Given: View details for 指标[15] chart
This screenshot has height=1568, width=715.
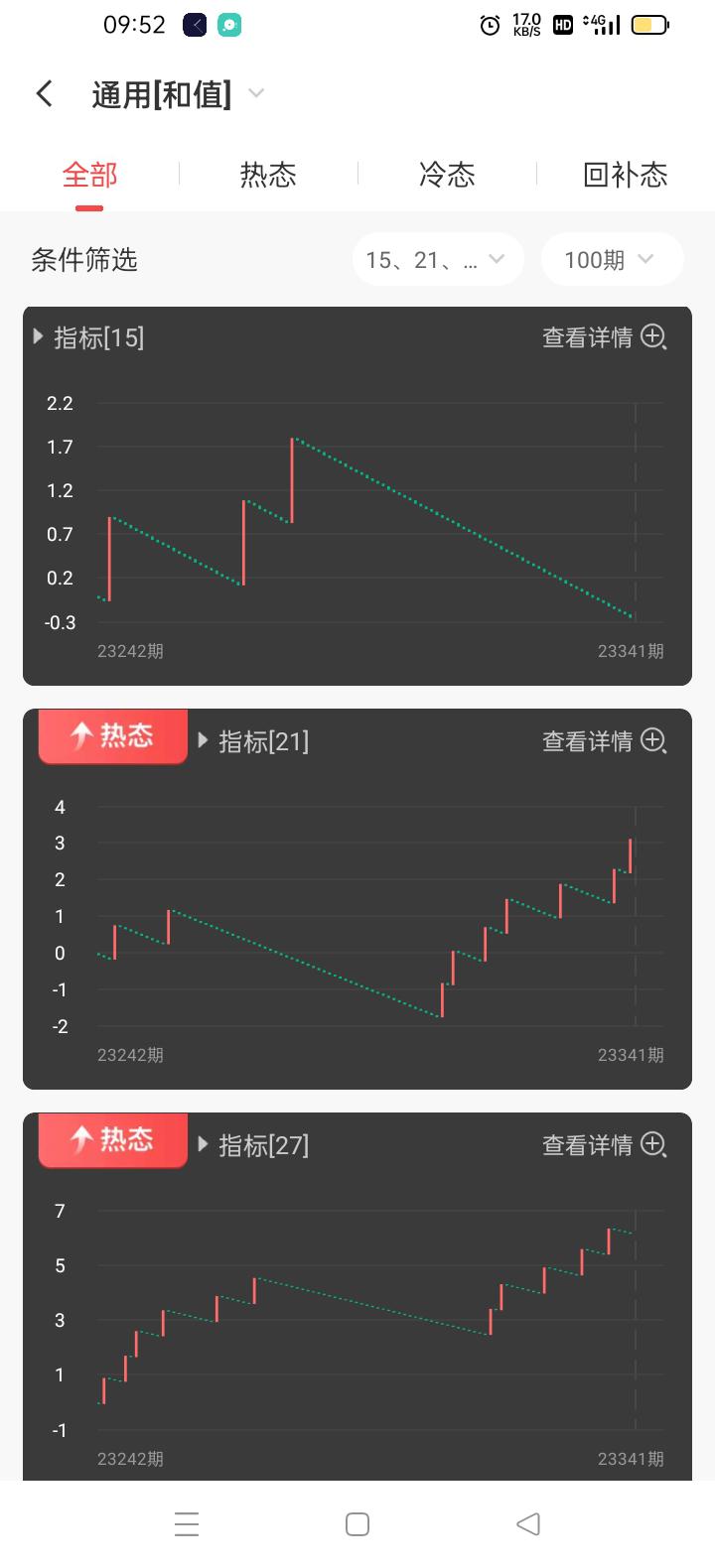Looking at the screenshot, I should click(x=603, y=337).
